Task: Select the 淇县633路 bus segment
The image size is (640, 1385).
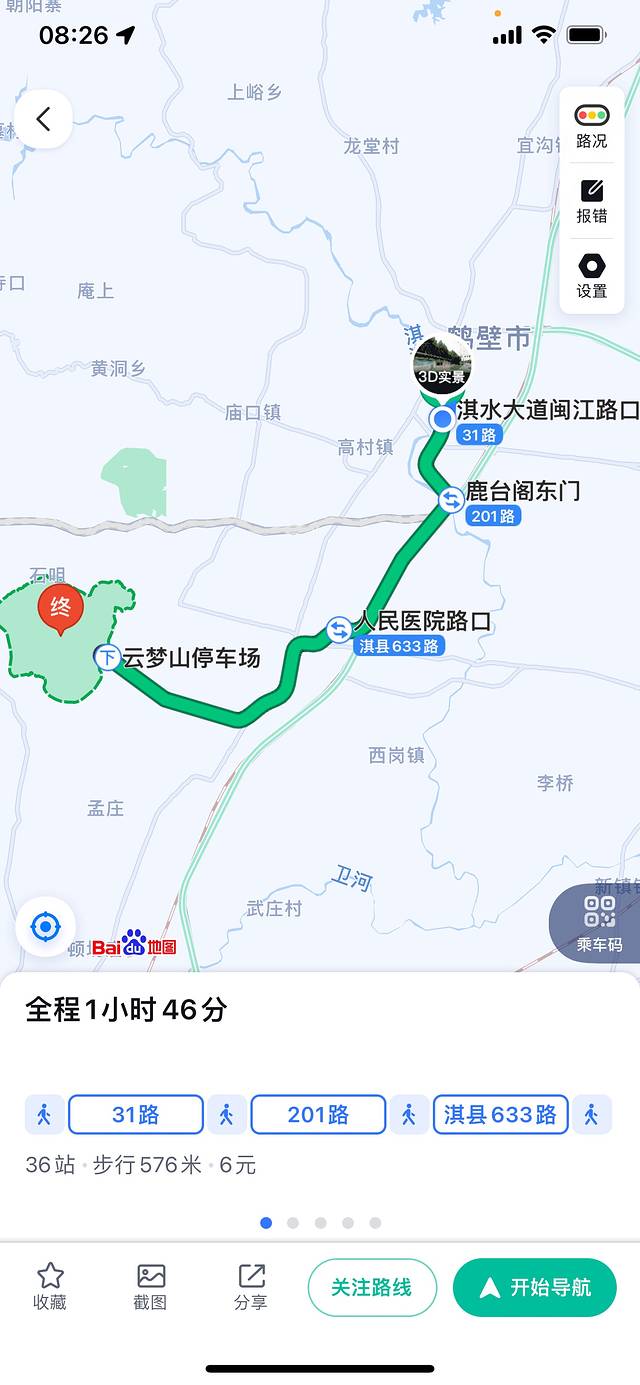Action: 500,1114
